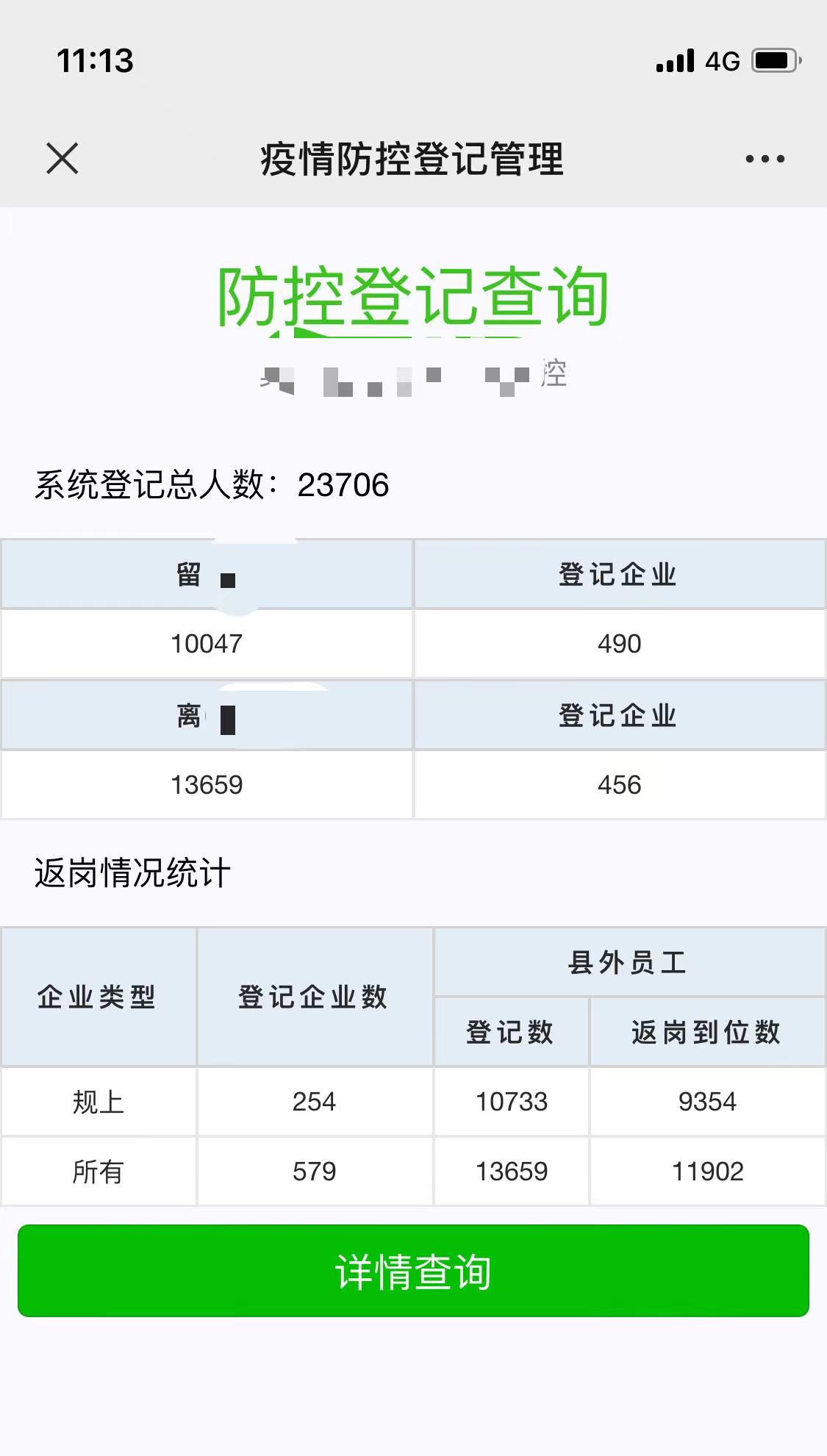
Task: Tap the green 详情查询 button
Action: coord(413,1271)
